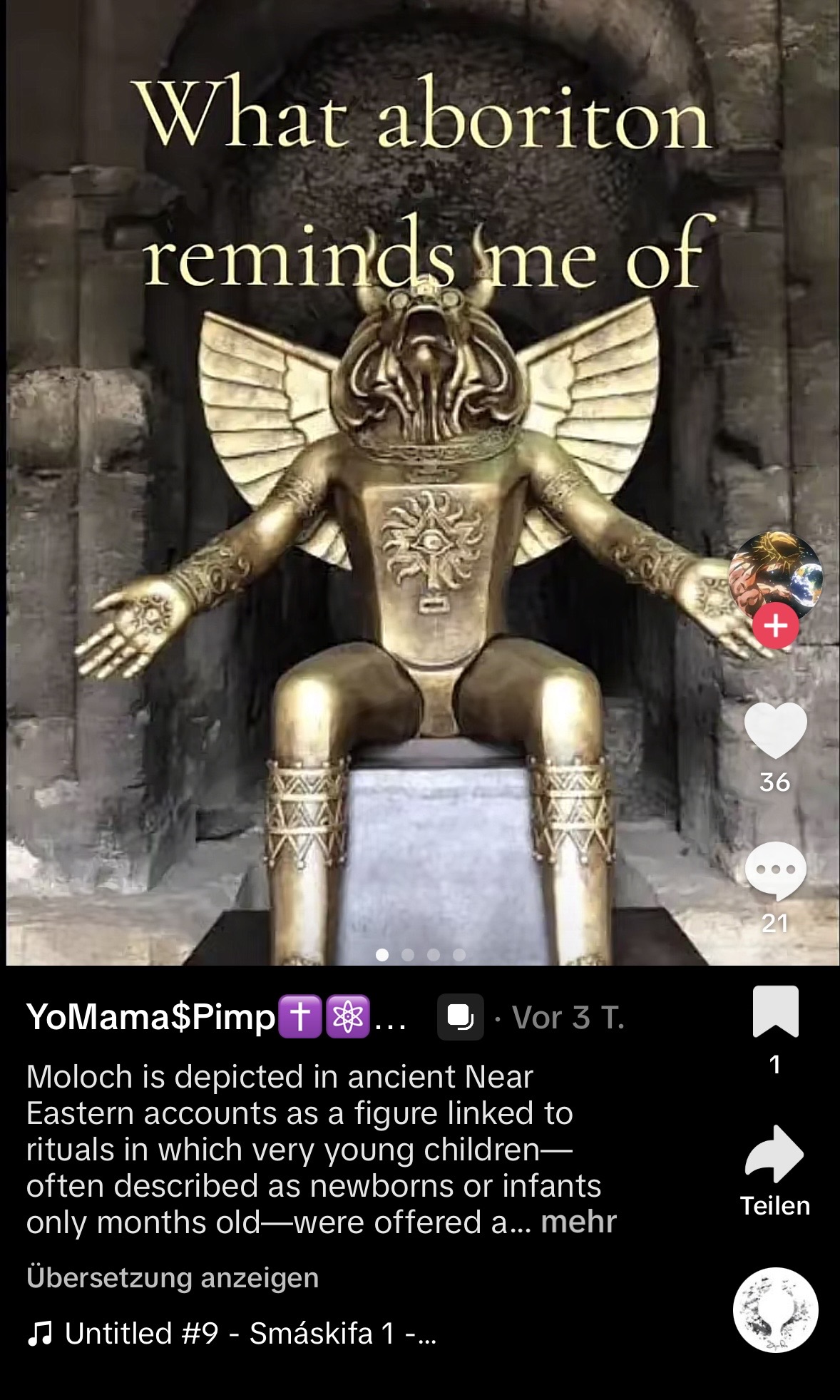Open YoMama$Pimp's profile from the username

150,1018
